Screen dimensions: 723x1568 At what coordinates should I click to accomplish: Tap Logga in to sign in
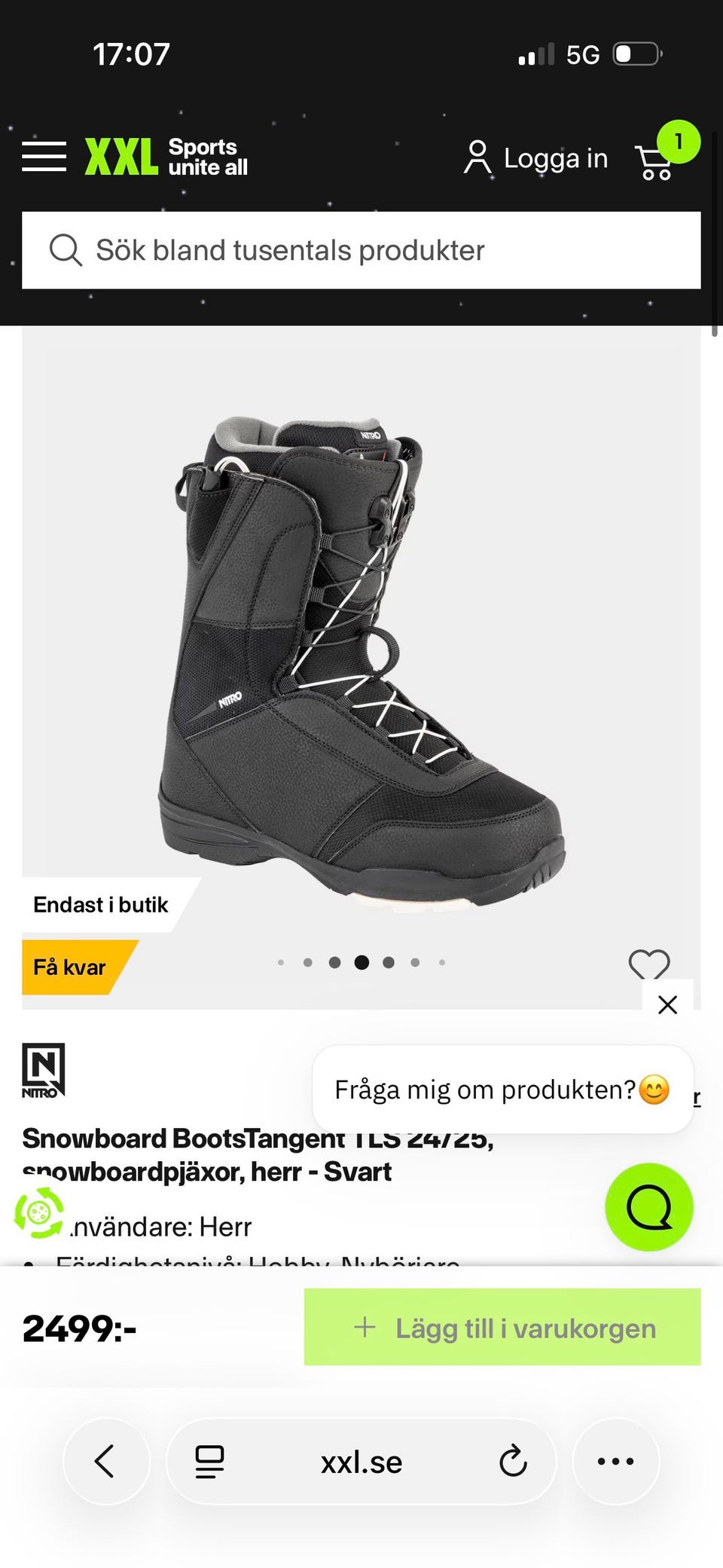coord(536,158)
